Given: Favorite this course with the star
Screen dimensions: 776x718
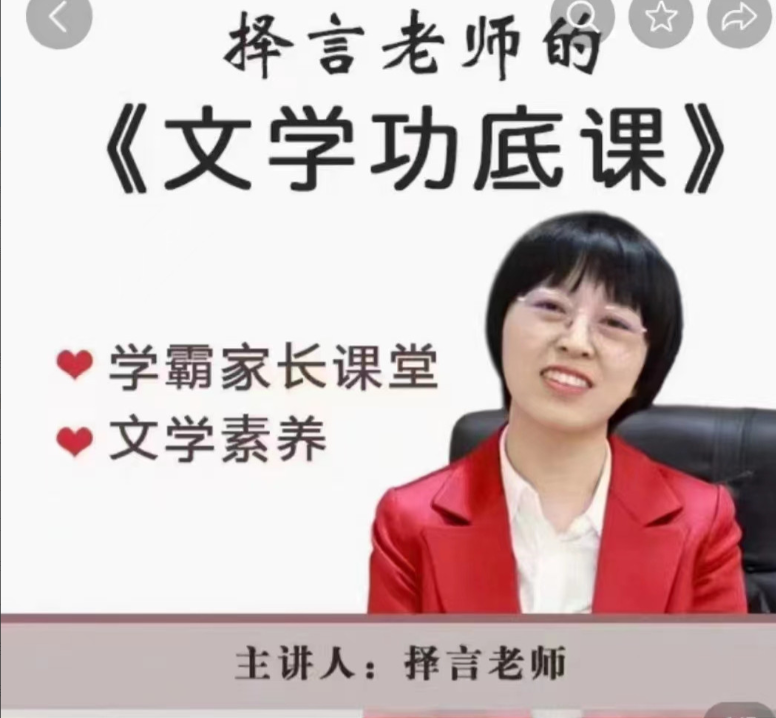Looking at the screenshot, I should click(662, 17).
